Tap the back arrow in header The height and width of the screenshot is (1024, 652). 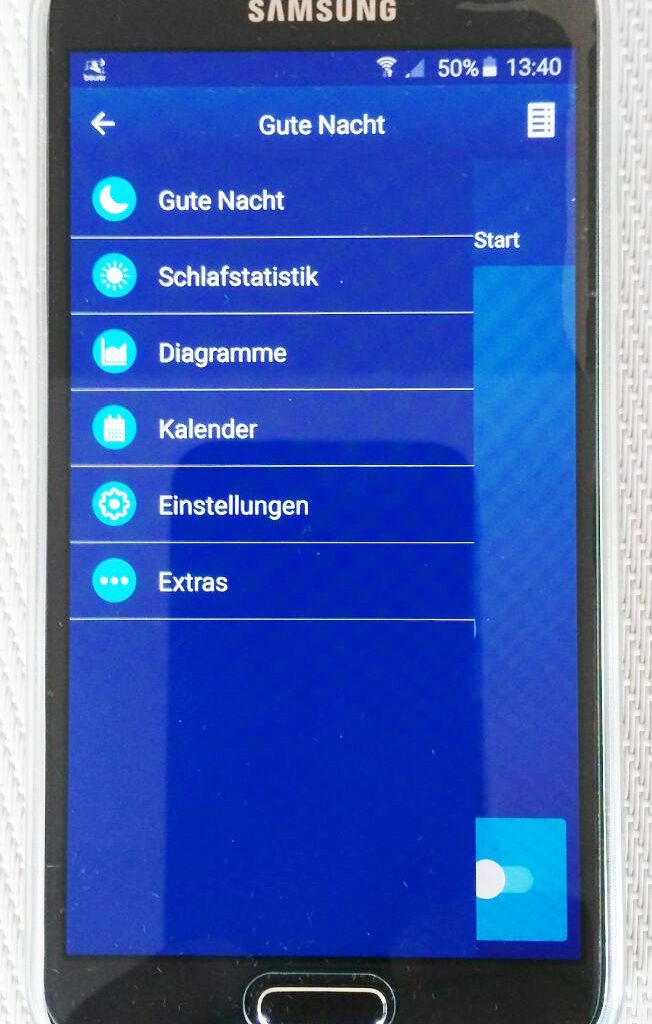(103, 123)
